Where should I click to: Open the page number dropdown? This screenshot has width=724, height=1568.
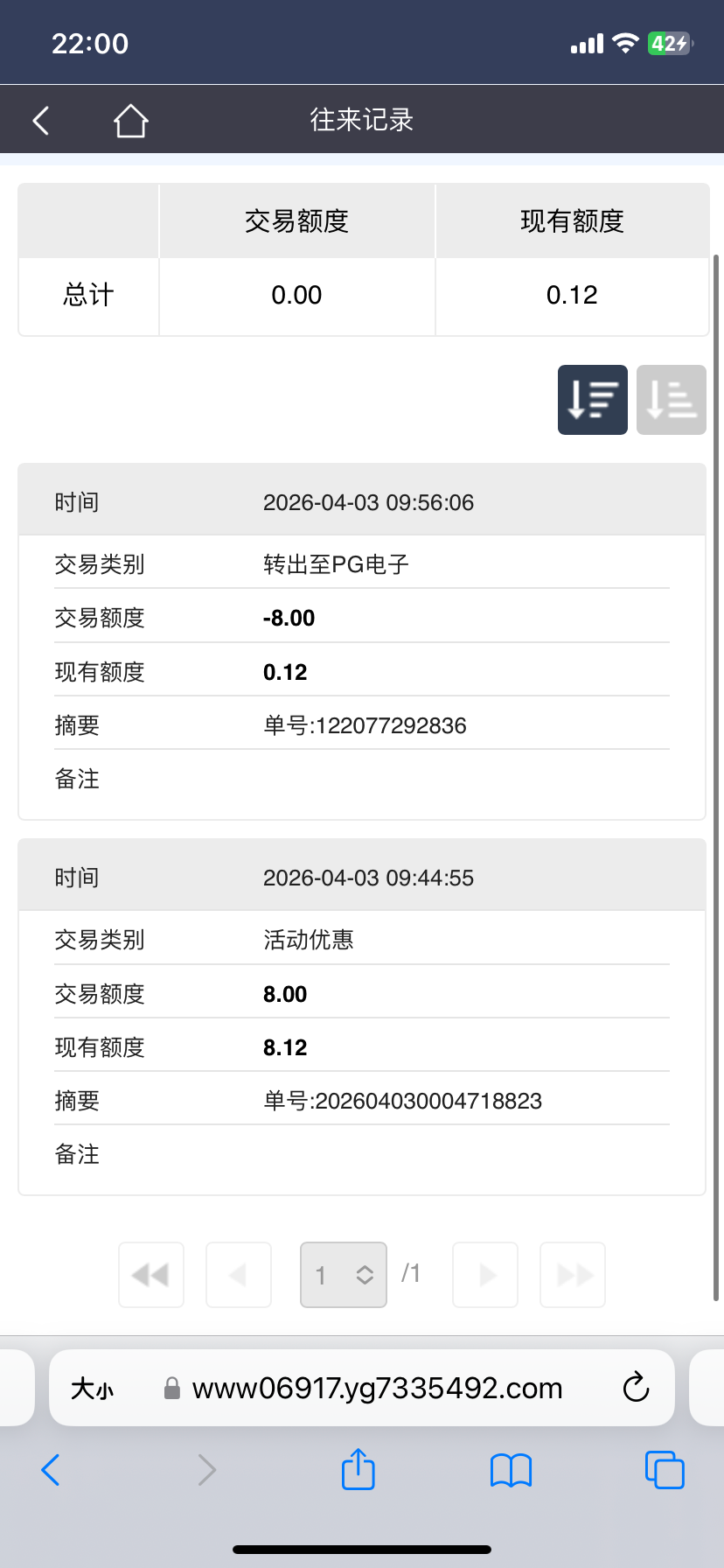344,1275
